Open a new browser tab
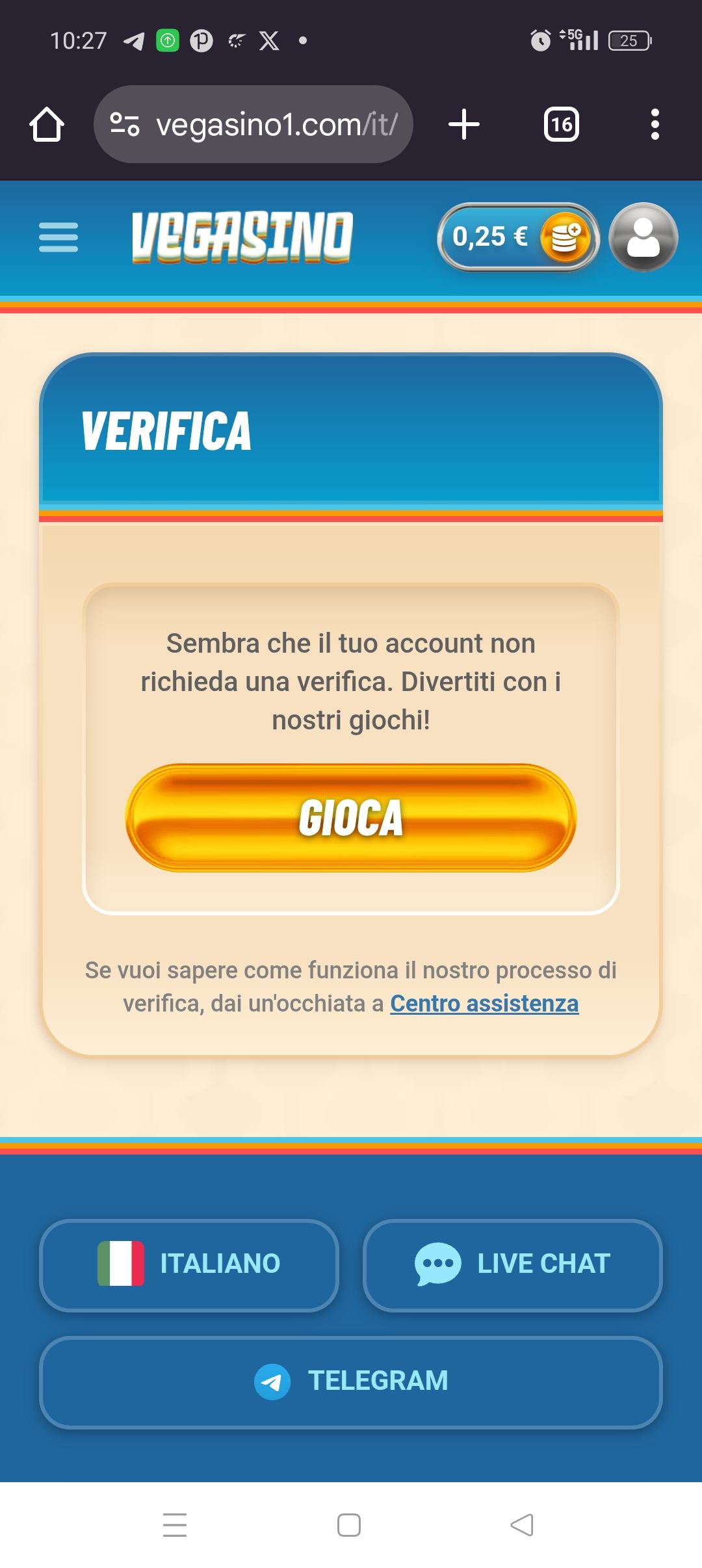 pos(464,124)
